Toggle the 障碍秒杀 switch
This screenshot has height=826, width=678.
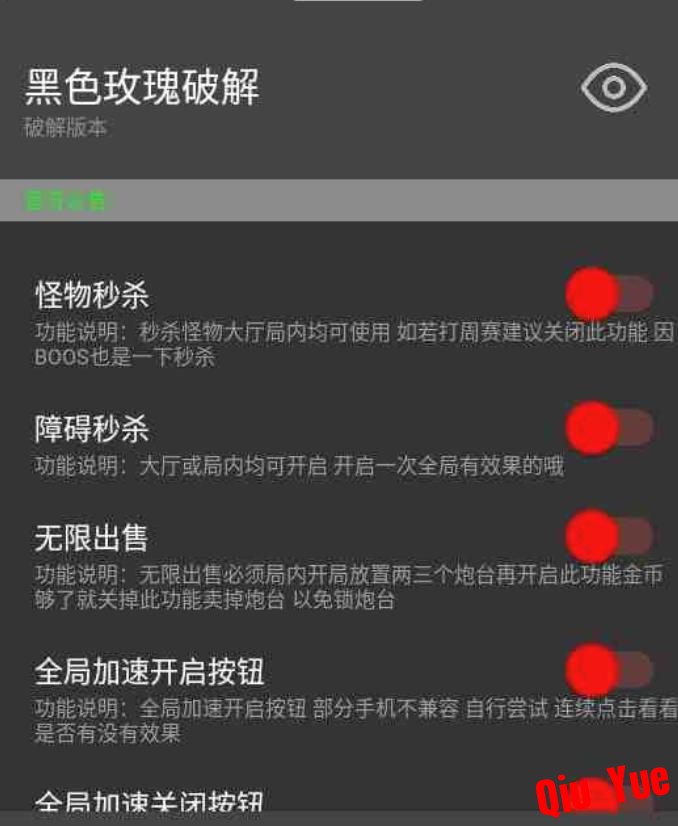pos(610,428)
